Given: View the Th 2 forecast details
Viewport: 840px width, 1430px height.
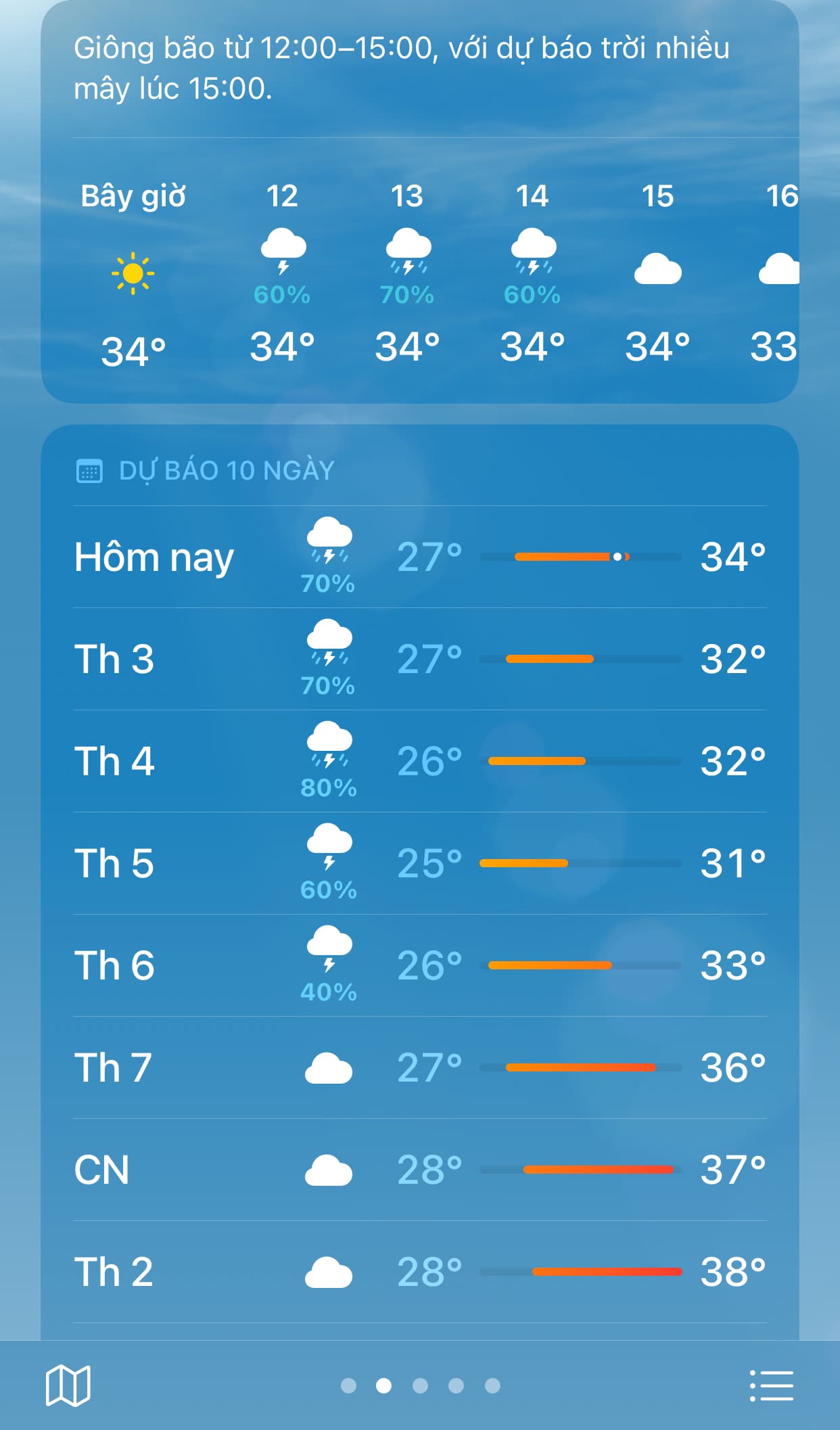Looking at the screenshot, I should [x=419, y=1272].
